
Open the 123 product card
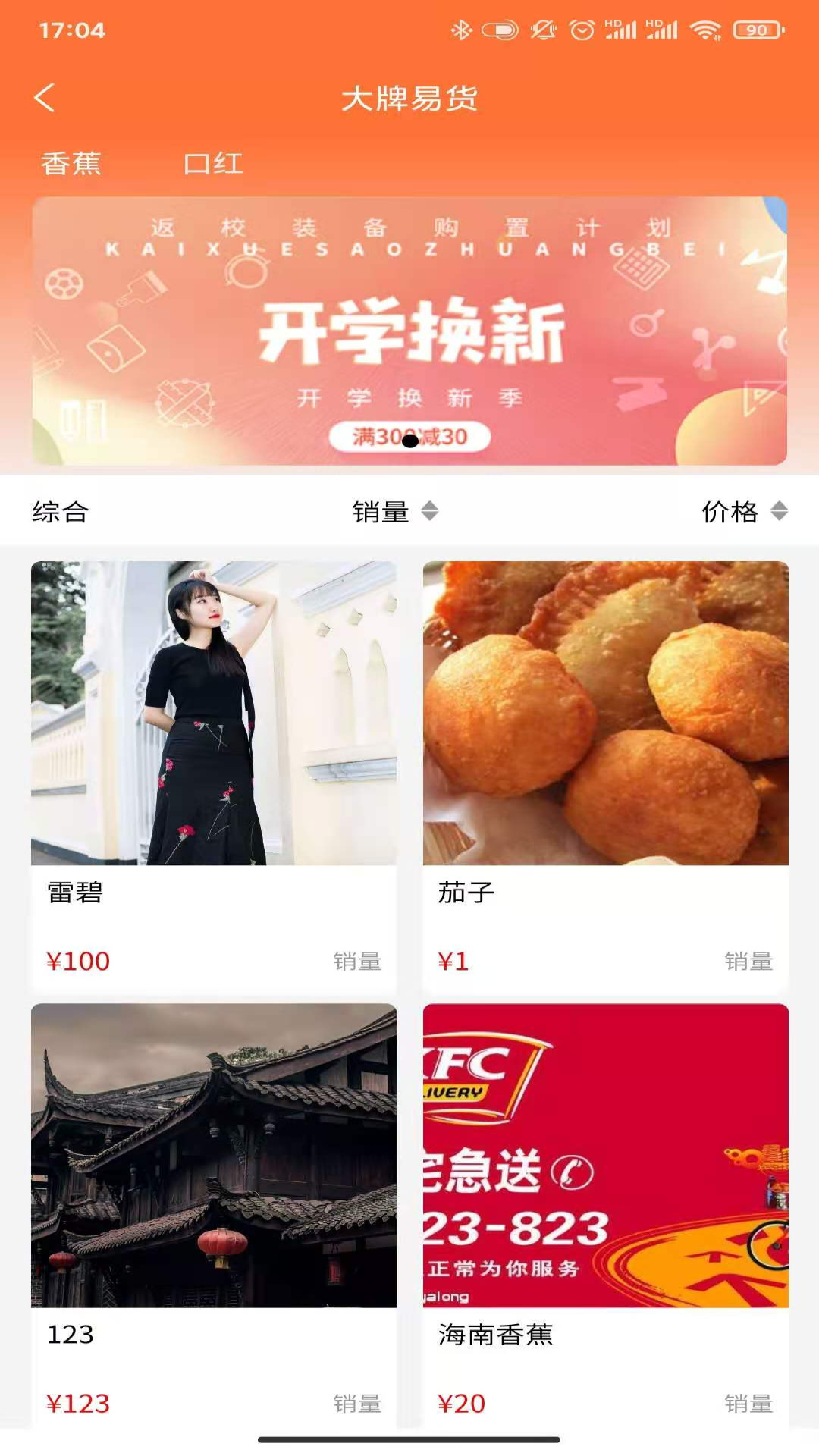(213, 1213)
